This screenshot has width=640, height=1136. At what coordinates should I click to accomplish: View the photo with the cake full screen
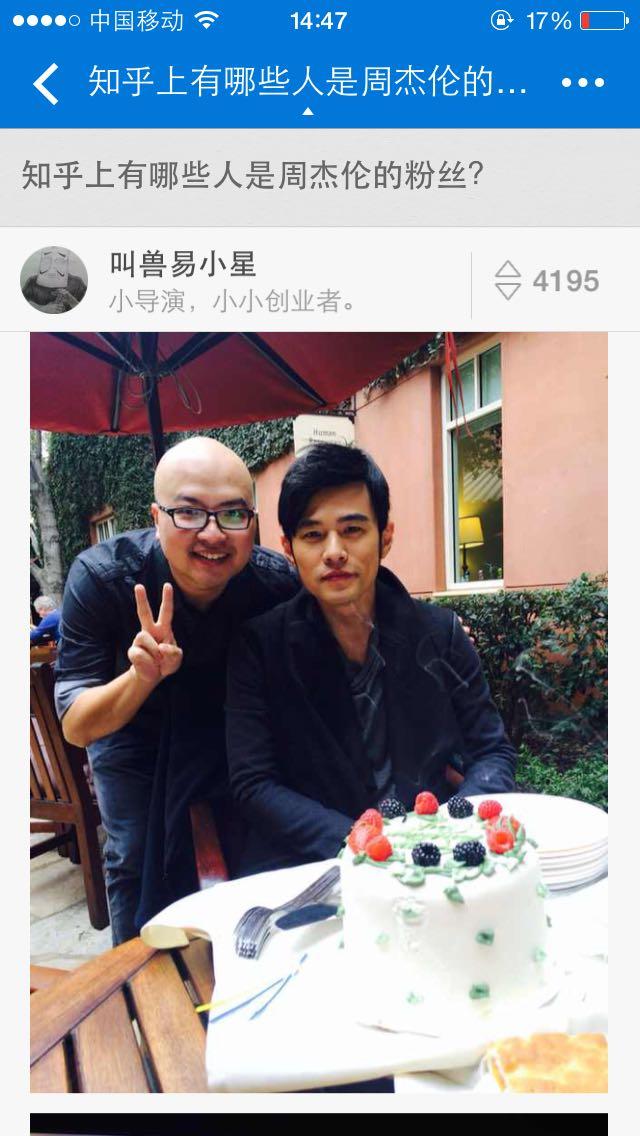(x=319, y=712)
